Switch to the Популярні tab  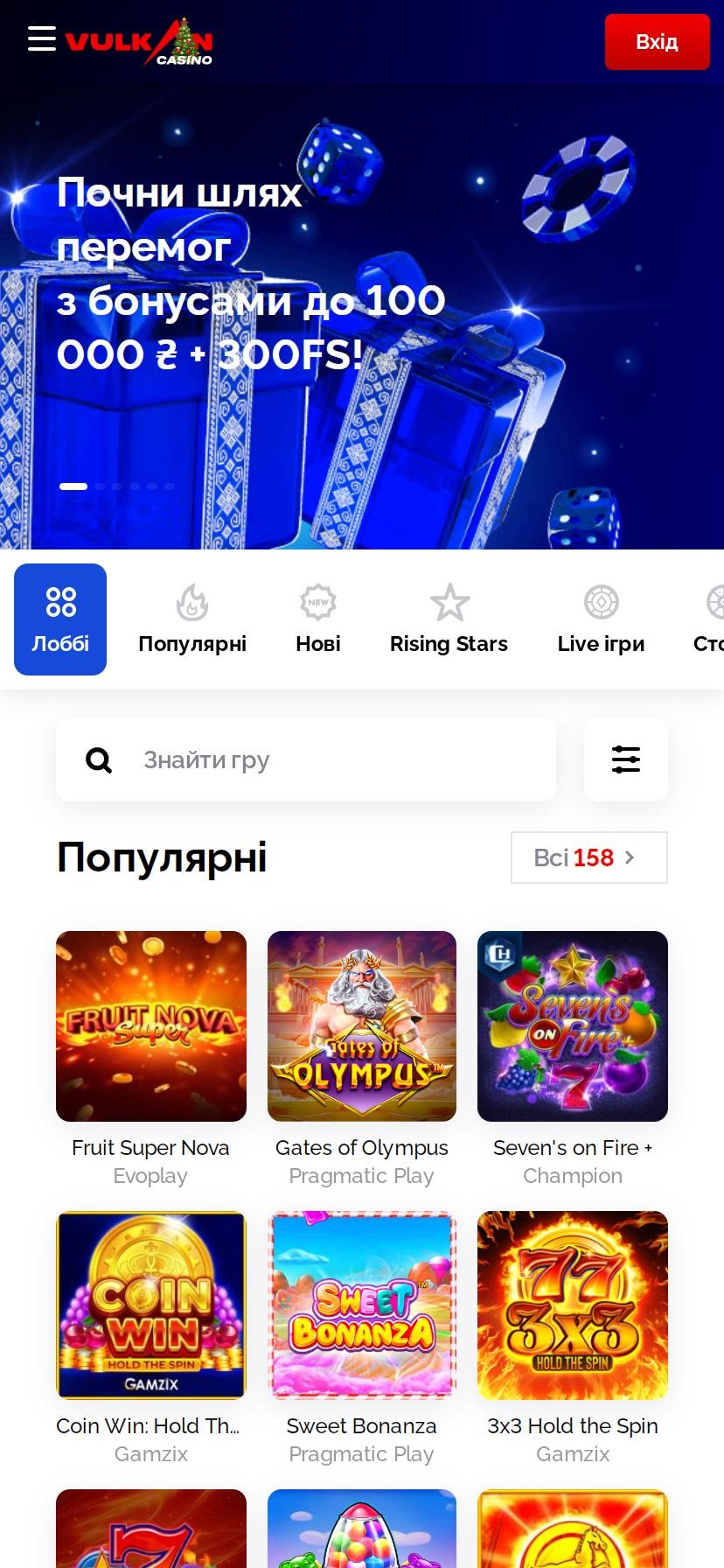[192, 619]
